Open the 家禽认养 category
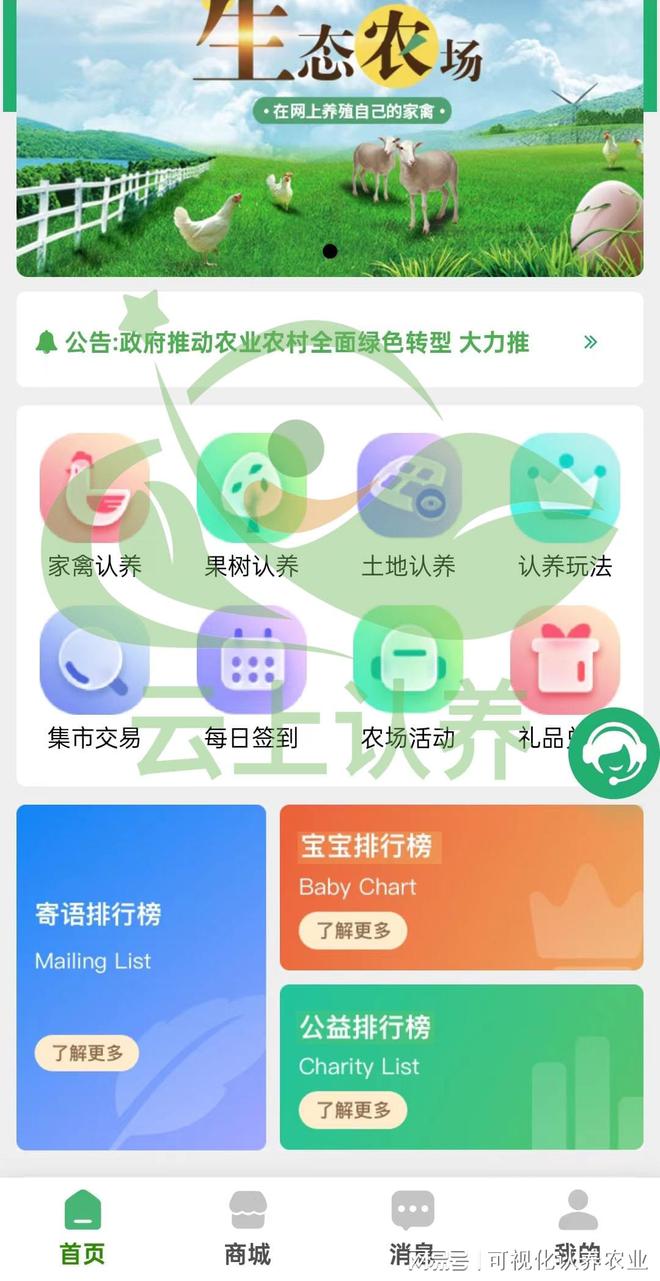Viewport: 660px width, 1281px height. (95, 488)
